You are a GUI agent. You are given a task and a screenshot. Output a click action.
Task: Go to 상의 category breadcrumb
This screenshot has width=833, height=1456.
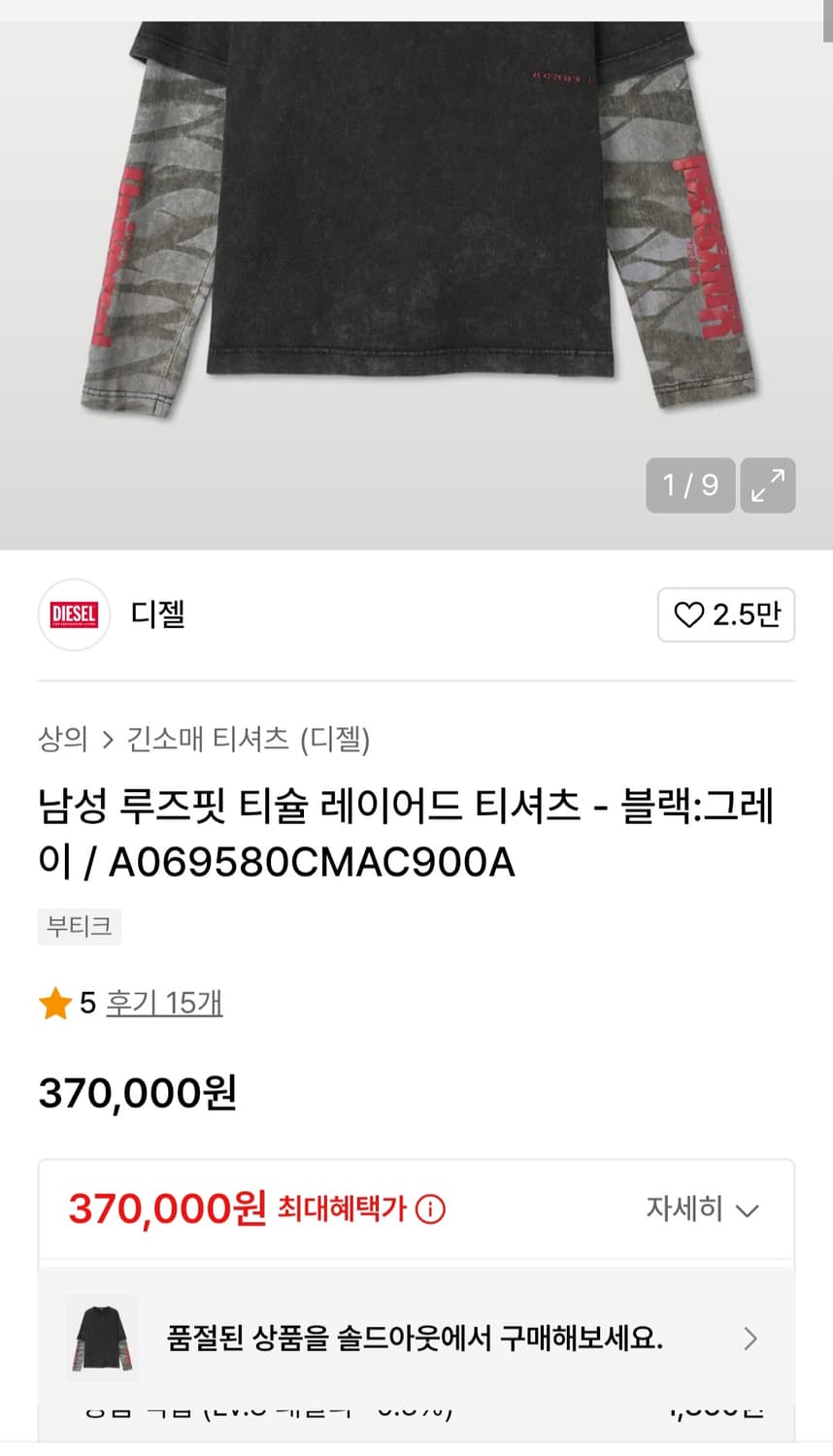(61, 740)
